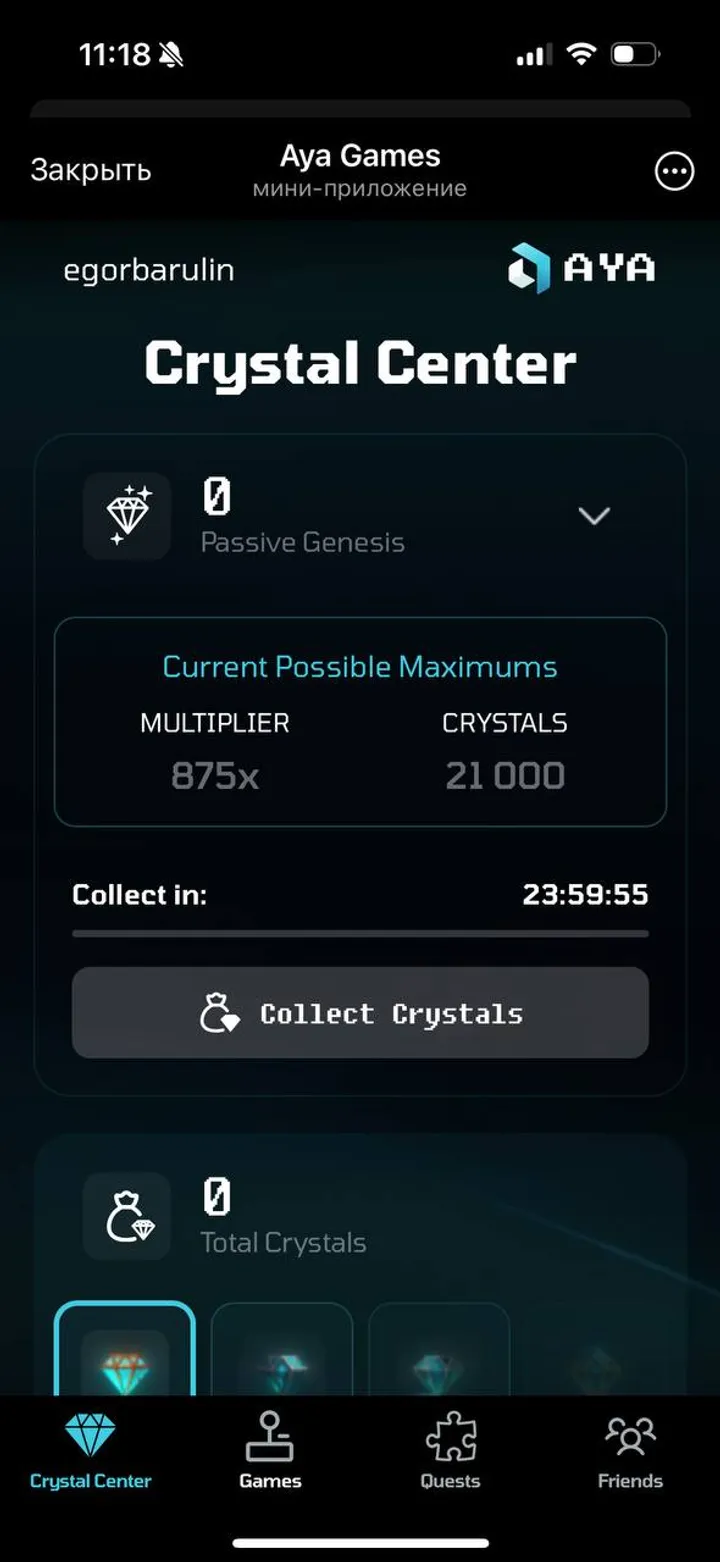Tap the Collect Crystals button
The height and width of the screenshot is (1562, 720).
[x=360, y=1013]
